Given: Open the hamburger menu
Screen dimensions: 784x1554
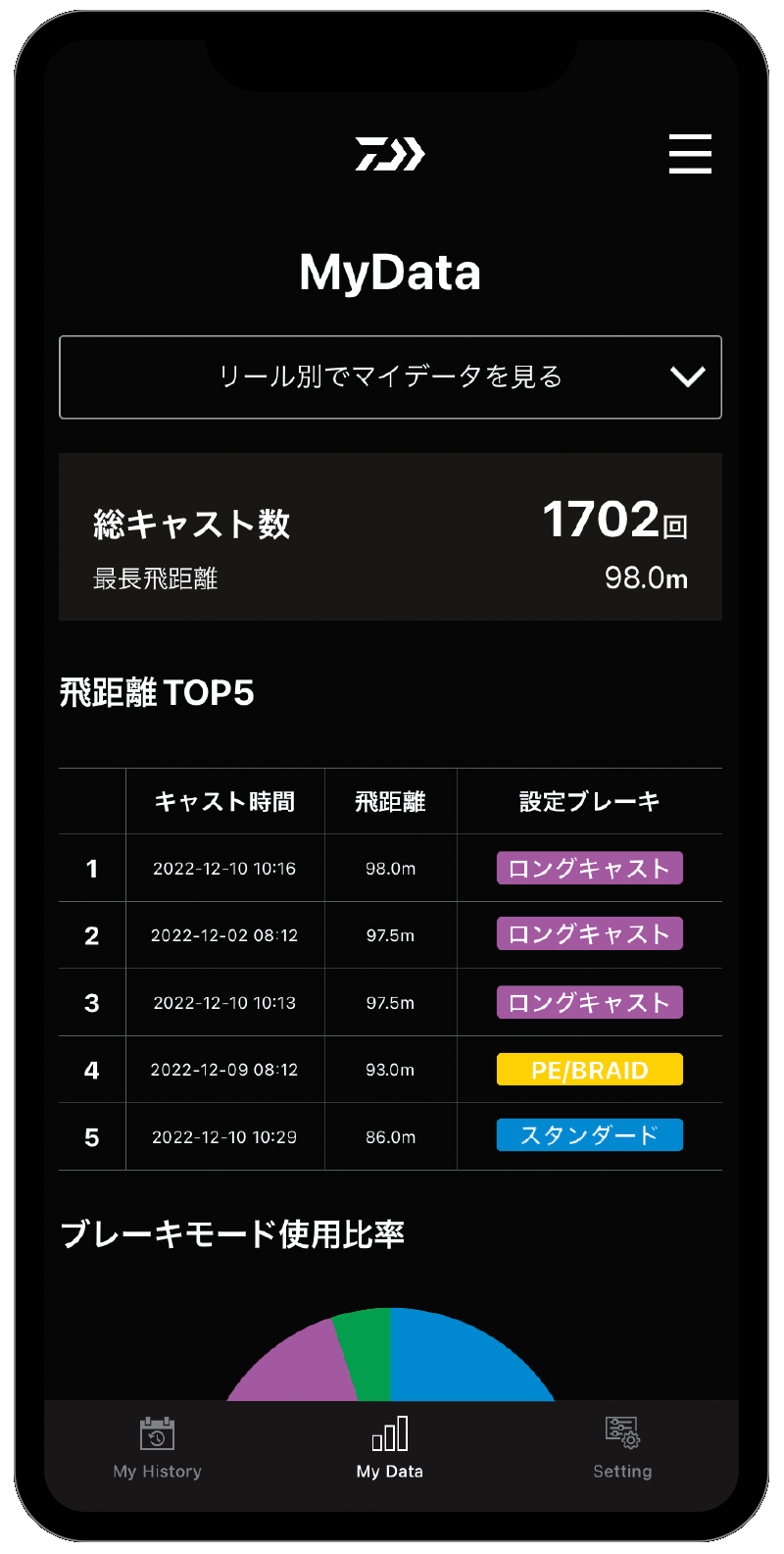Looking at the screenshot, I should (690, 154).
